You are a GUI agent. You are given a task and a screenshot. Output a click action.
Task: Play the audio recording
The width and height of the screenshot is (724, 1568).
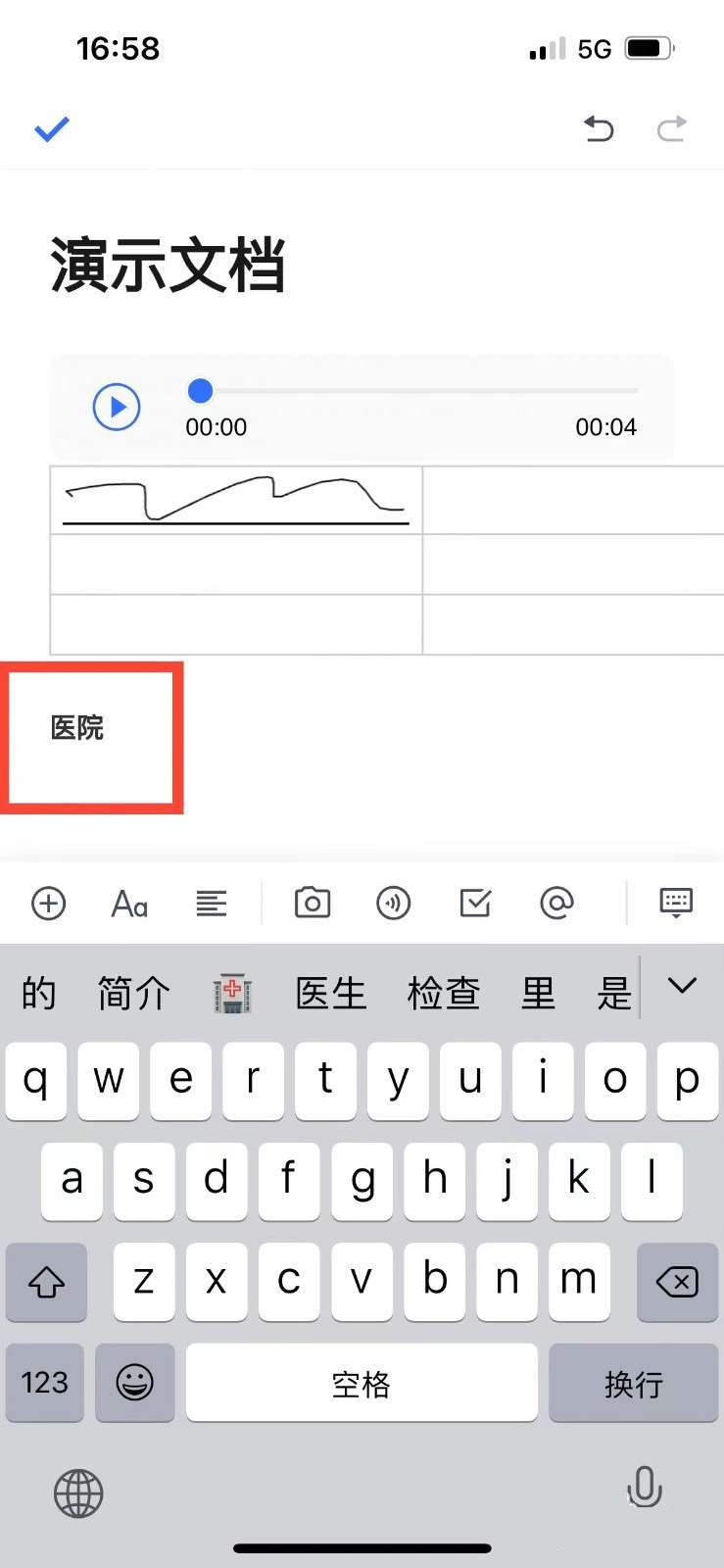coord(117,407)
